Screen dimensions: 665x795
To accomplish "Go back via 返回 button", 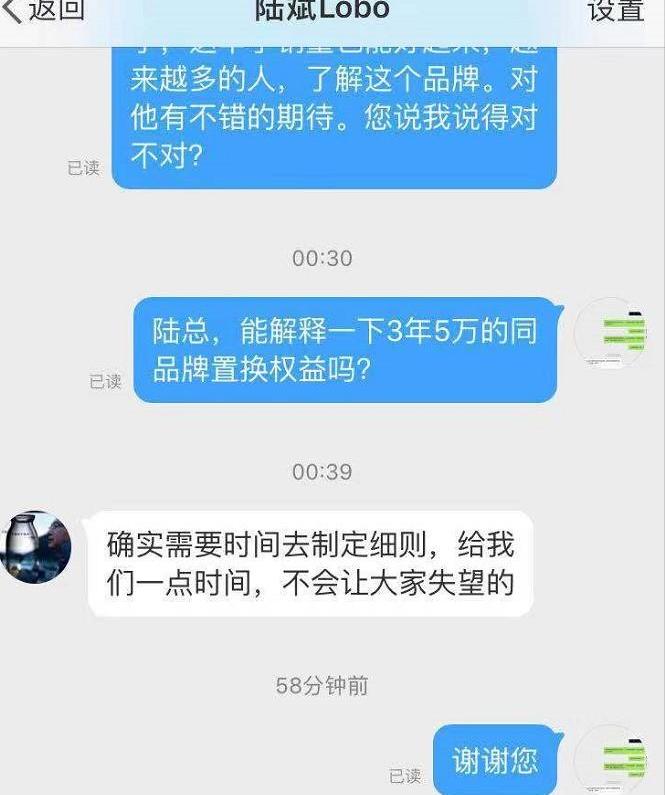I will coord(45,10).
